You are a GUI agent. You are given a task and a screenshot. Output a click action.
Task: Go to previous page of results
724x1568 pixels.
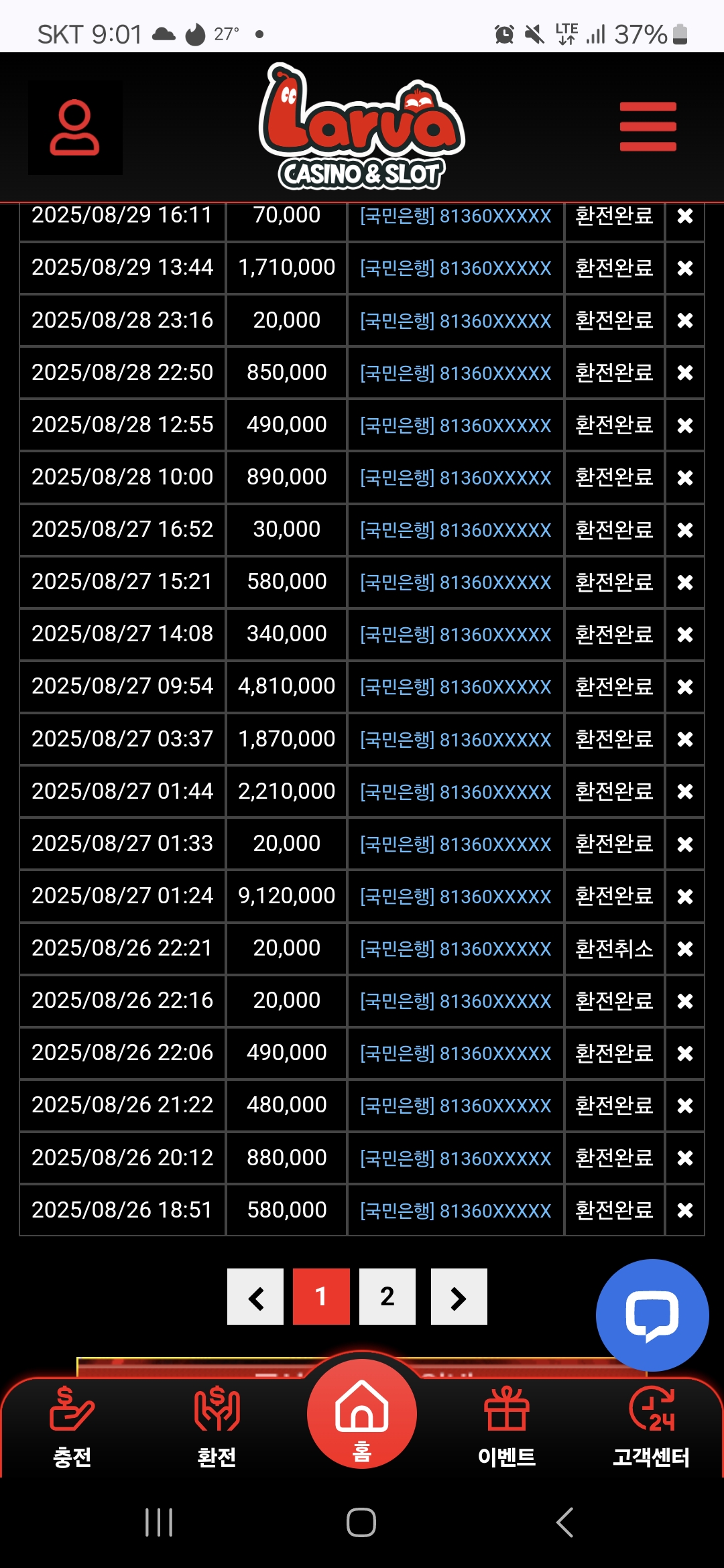click(x=255, y=1297)
